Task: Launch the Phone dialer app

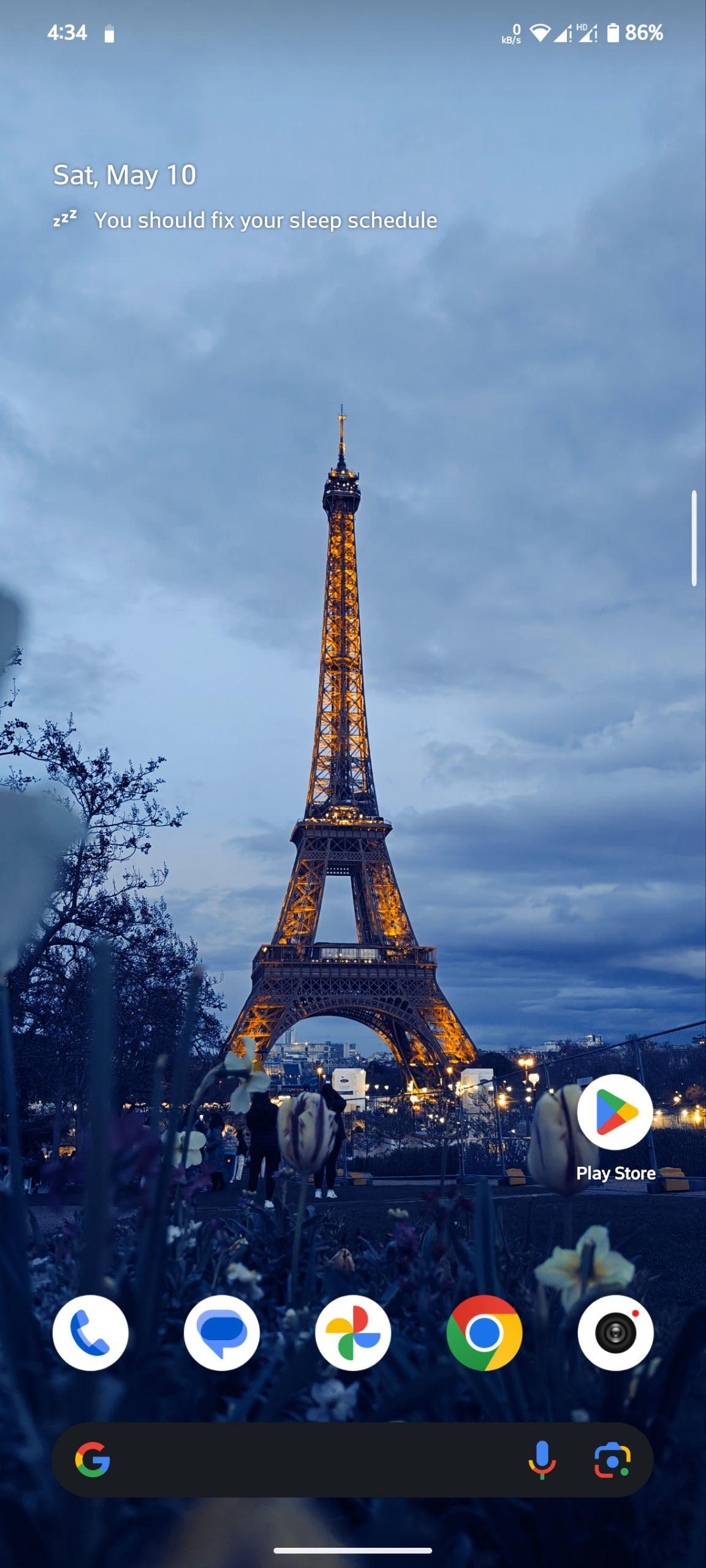Action: click(91, 1333)
